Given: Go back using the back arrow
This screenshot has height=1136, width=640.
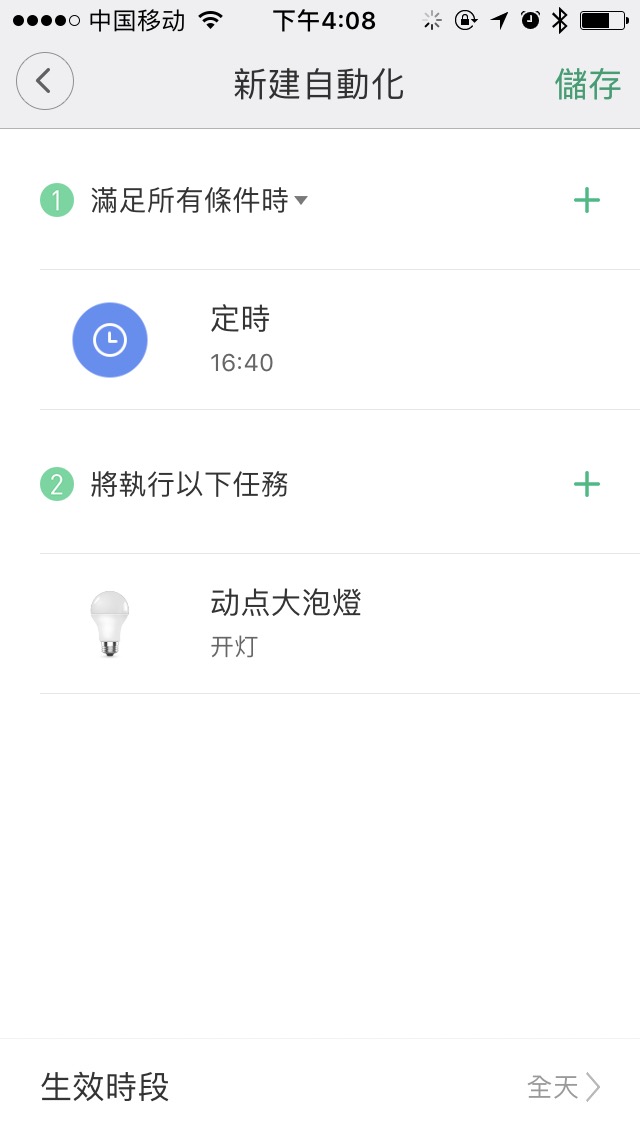Looking at the screenshot, I should pos(45,82).
